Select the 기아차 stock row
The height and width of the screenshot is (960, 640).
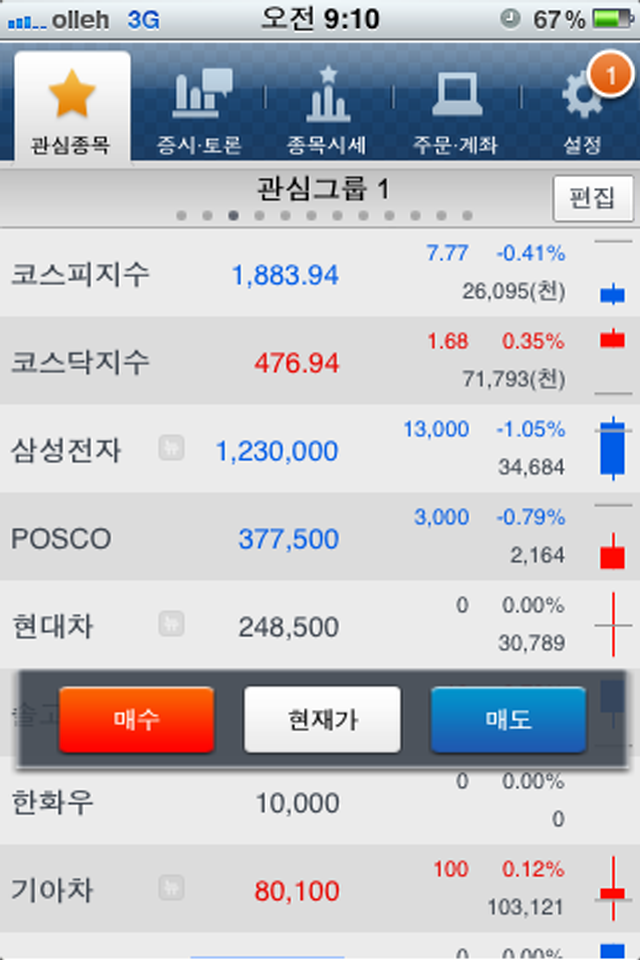(300, 890)
